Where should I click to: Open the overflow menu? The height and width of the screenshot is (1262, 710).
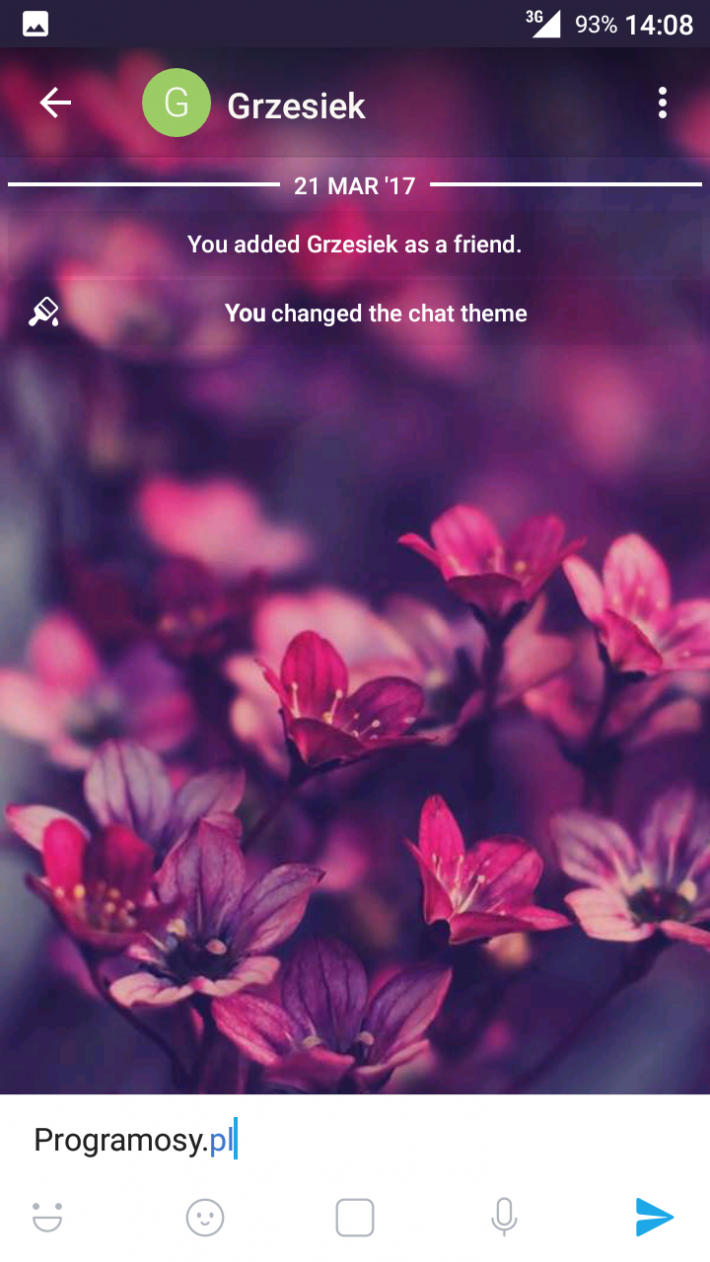click(x=662, y=103)
